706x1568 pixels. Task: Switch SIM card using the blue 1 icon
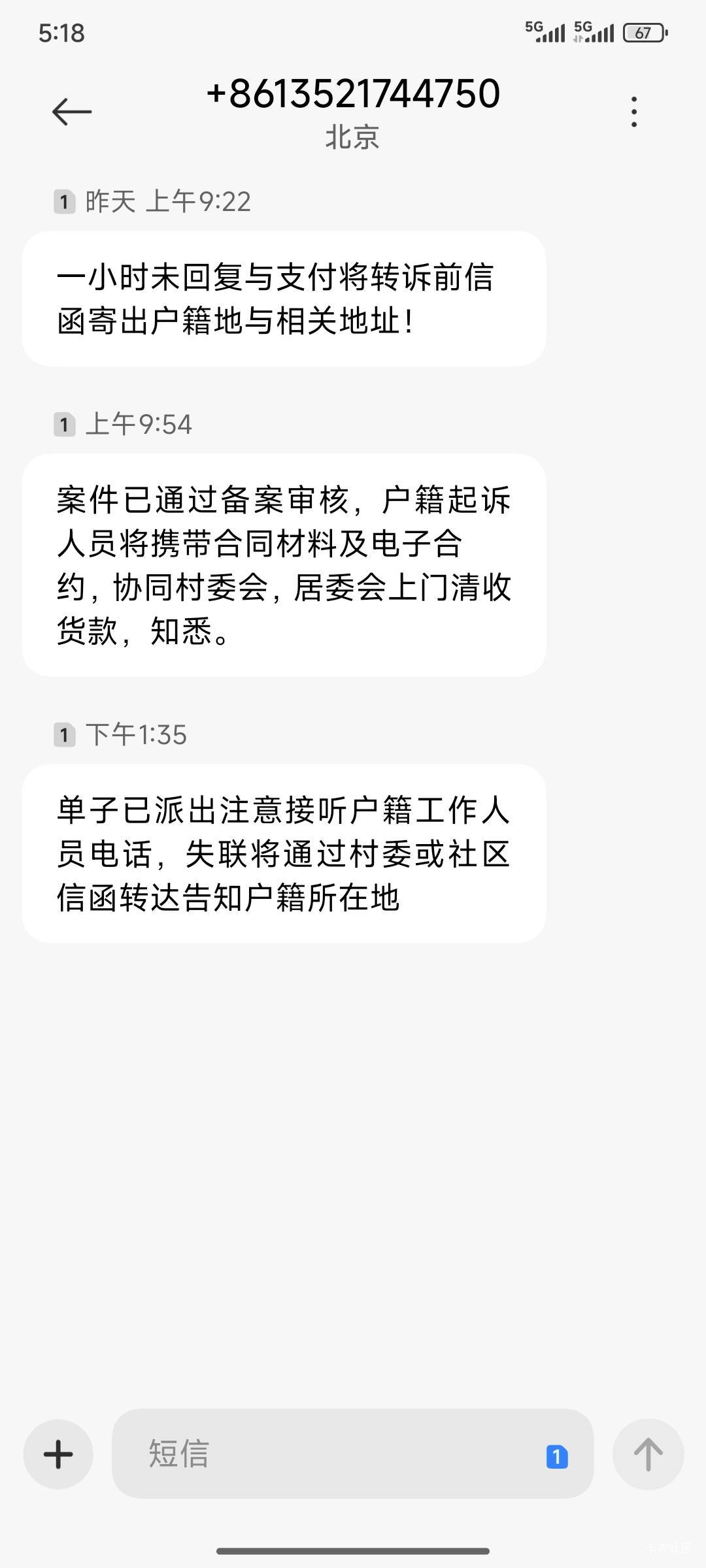click(x=557, y=1456)
